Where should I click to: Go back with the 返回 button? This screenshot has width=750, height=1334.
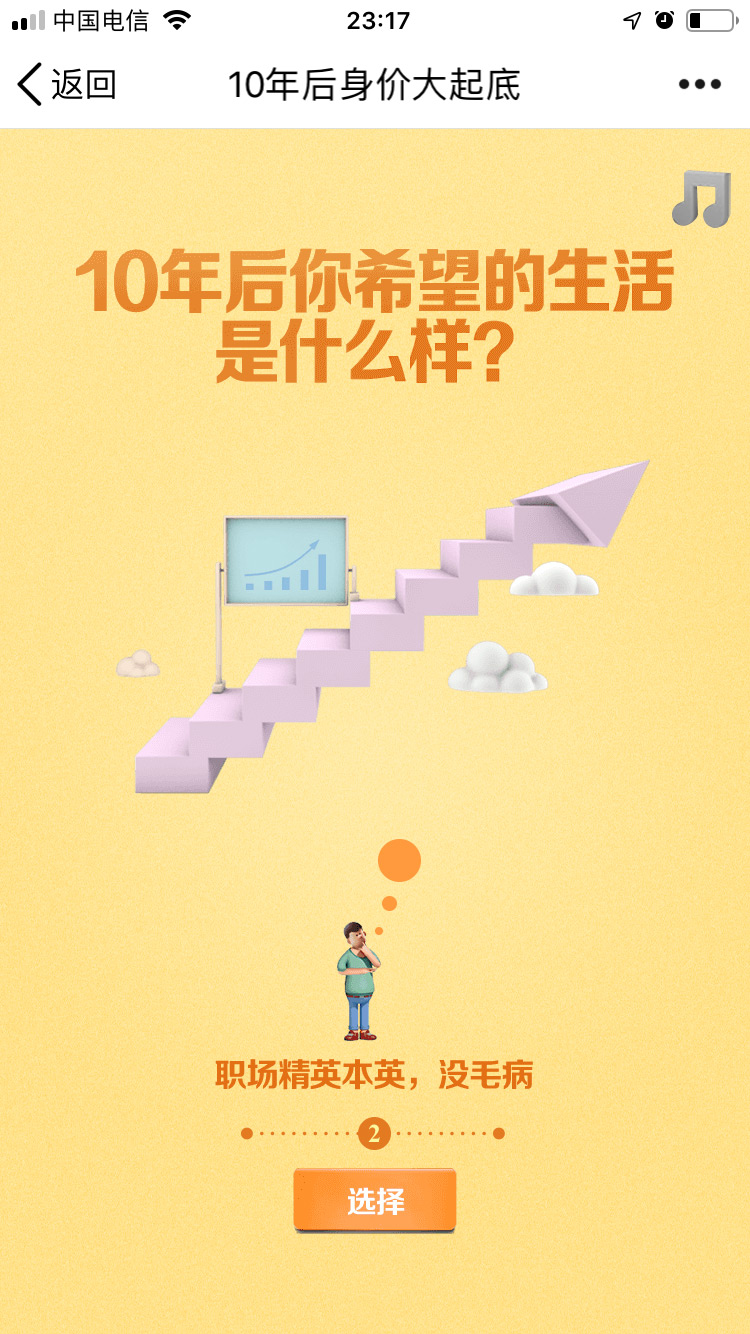(66, 85)
